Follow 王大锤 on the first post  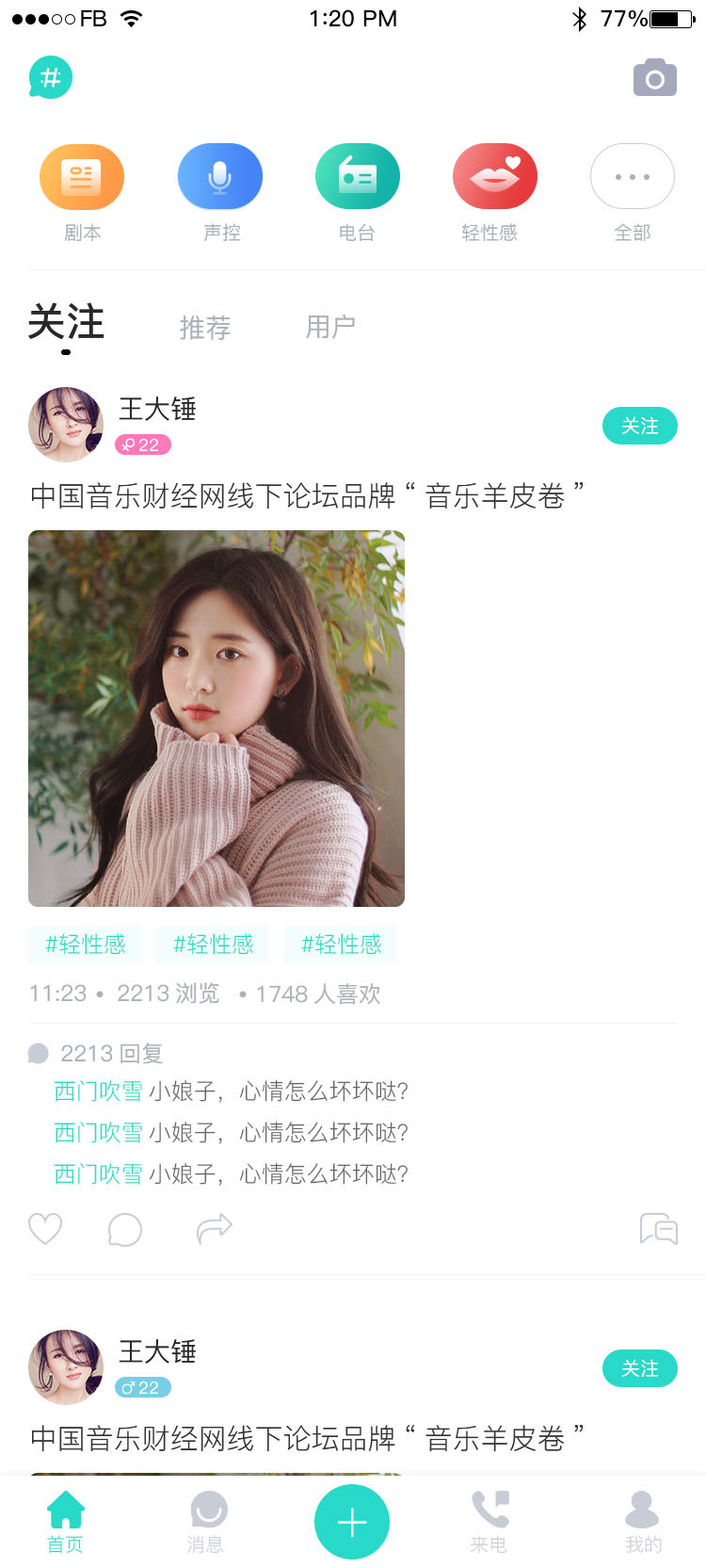pyautogui.click(x=639, y=426)
